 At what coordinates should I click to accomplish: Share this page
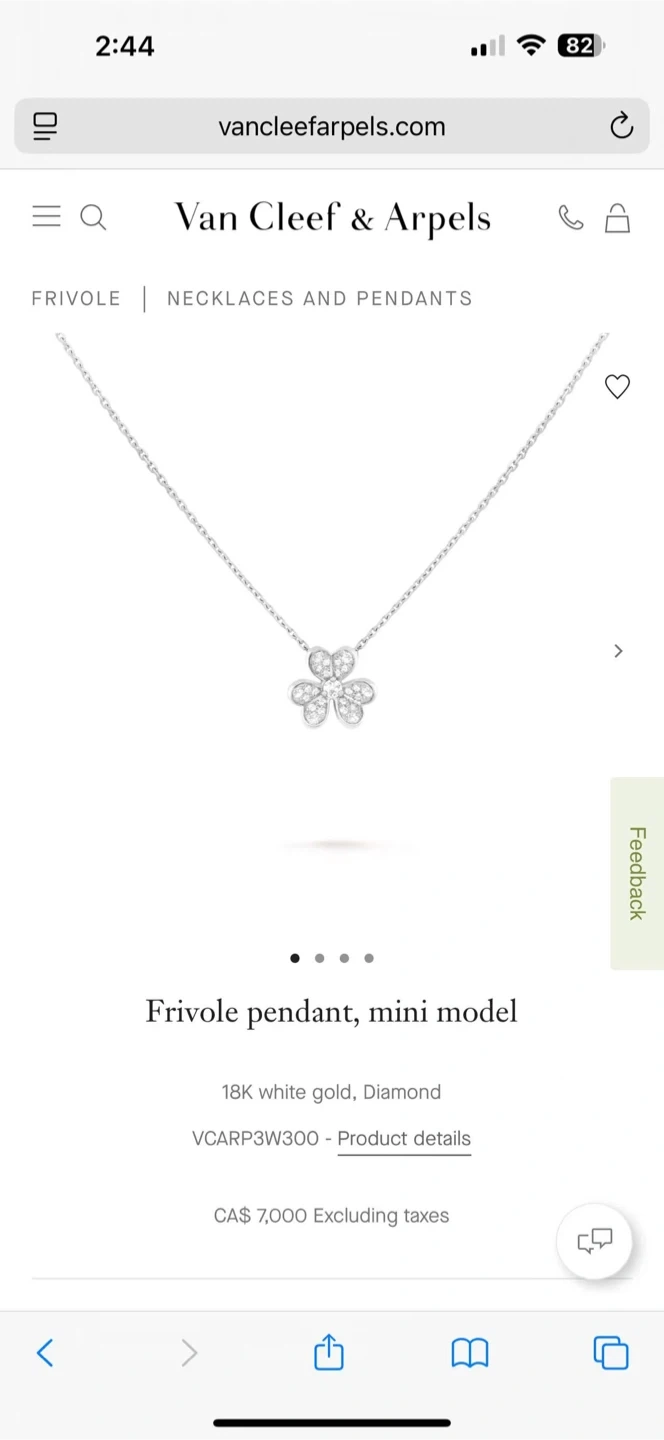point(329,1353)
